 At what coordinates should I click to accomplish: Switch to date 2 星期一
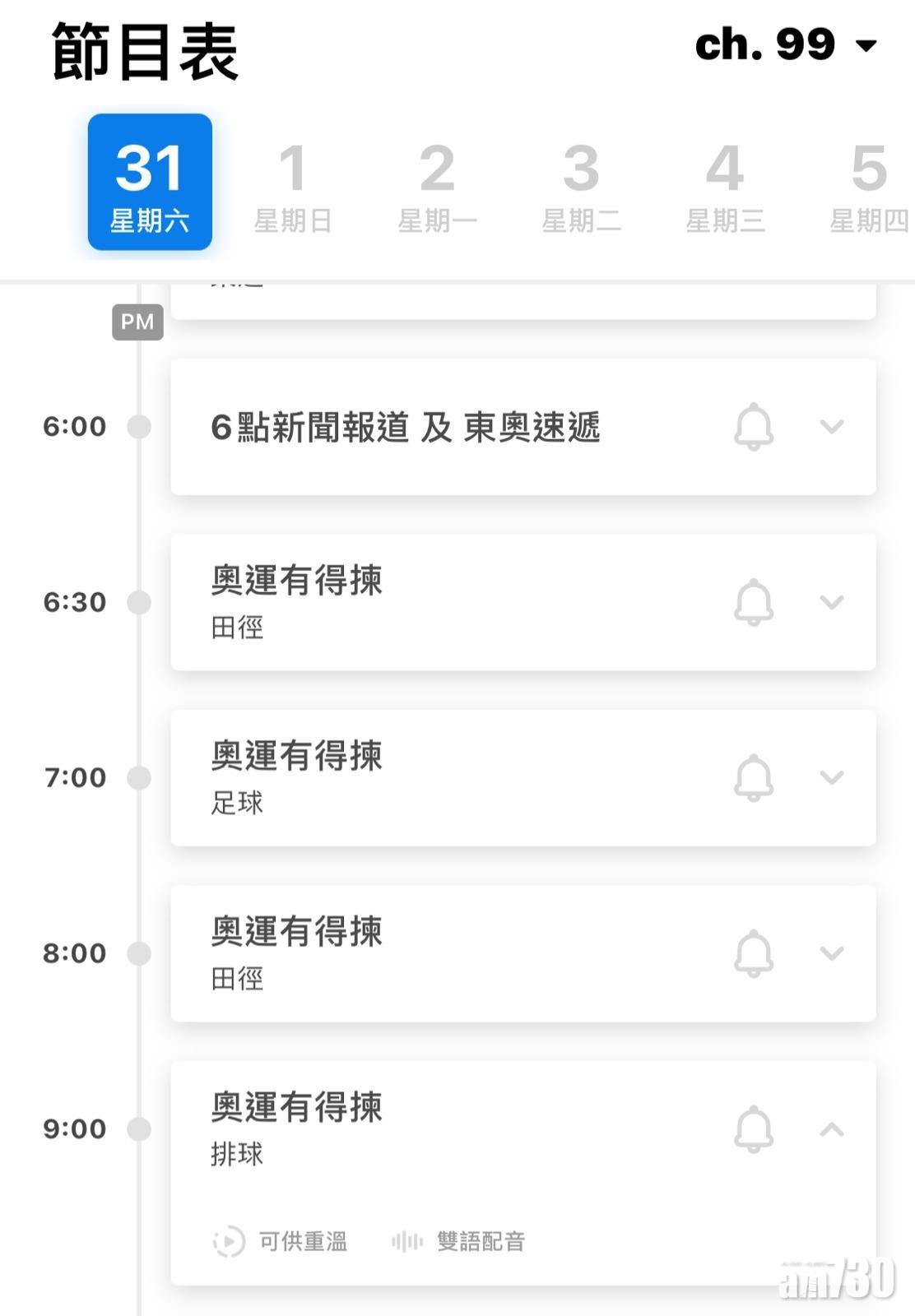pyautogui.click(x=437, y=184)
